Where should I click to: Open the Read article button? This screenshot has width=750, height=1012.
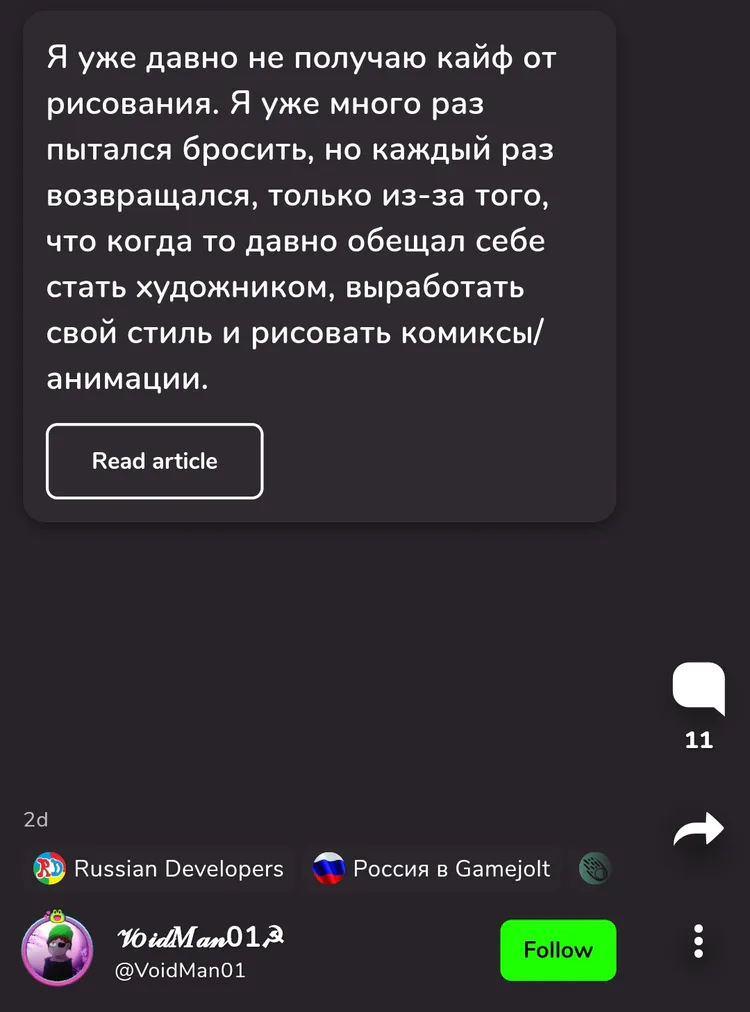[x=154, y=461]
